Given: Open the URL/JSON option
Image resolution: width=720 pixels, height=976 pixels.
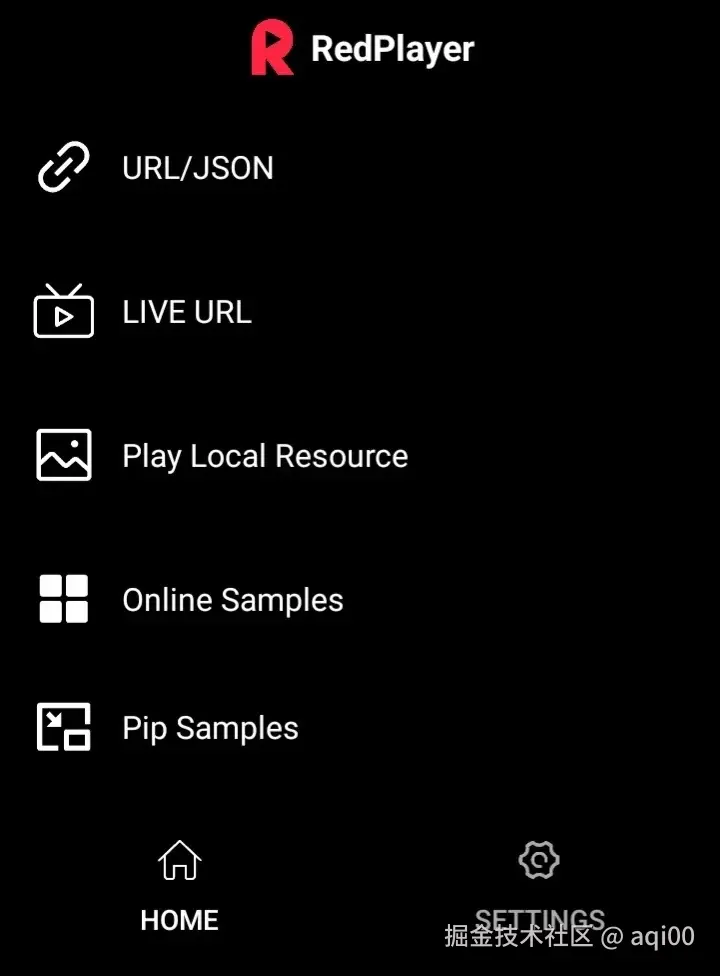Looking at the screenshot, I should [x=197, y=168].
